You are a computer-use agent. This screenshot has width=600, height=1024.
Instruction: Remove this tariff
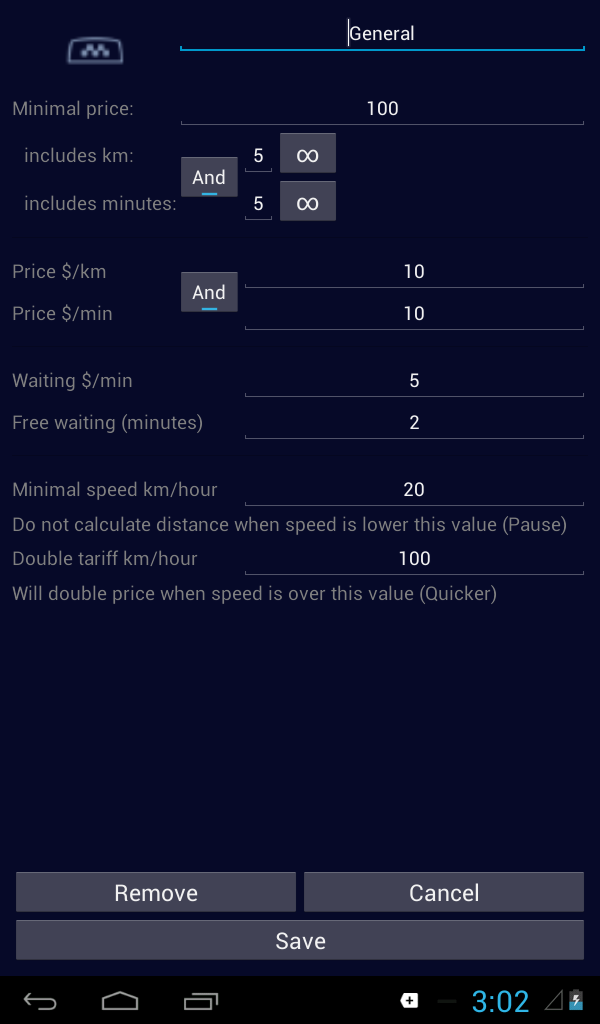point(156,893)
